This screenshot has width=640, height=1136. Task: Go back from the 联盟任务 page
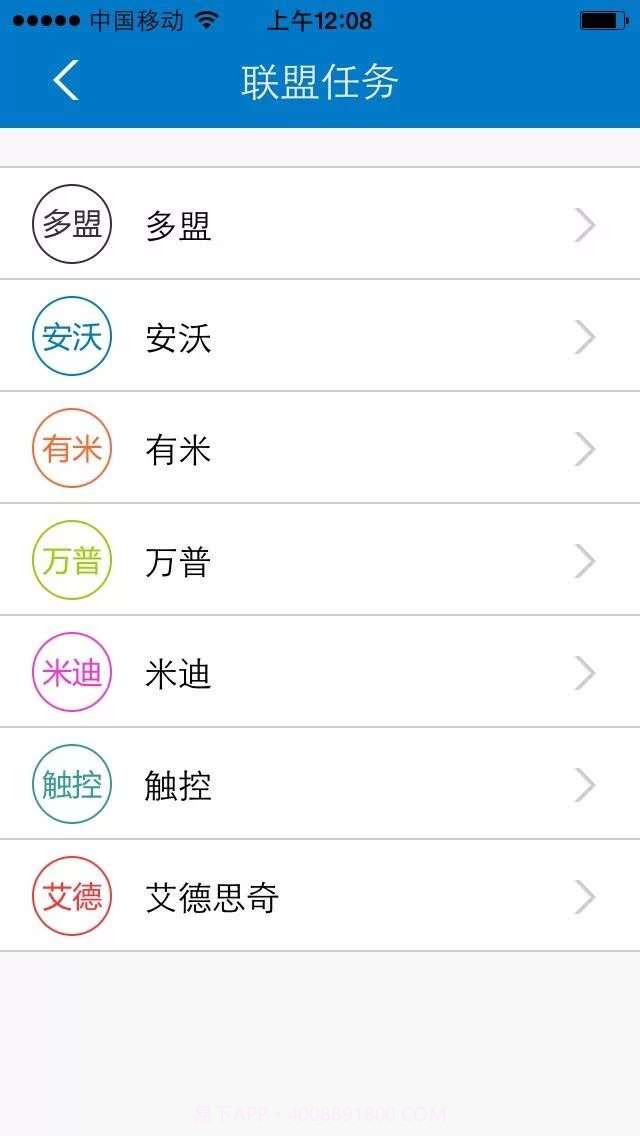click(x=66, y=81)
